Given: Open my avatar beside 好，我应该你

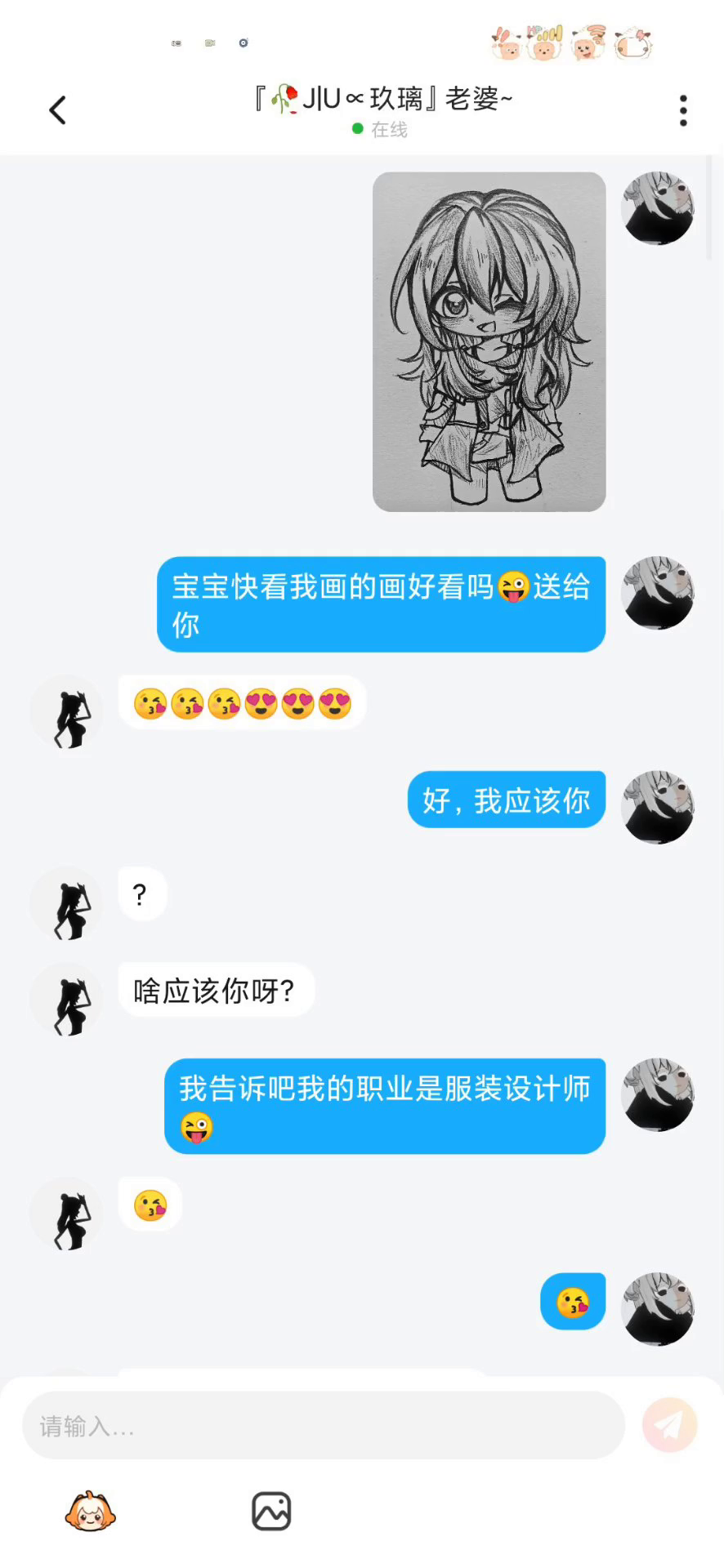Looking at the screenshot, I should pos(657,807).
